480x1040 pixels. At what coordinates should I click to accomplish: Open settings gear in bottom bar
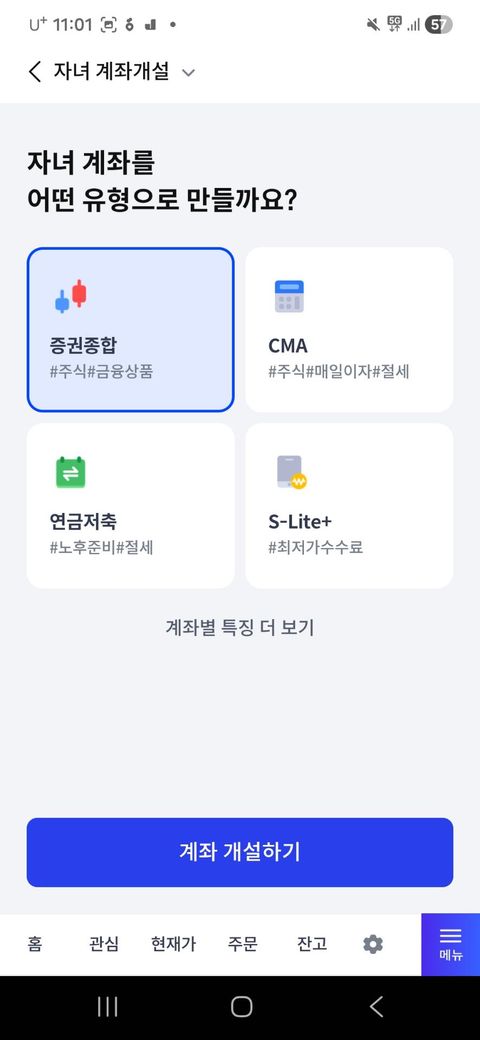tap(373, 944)
